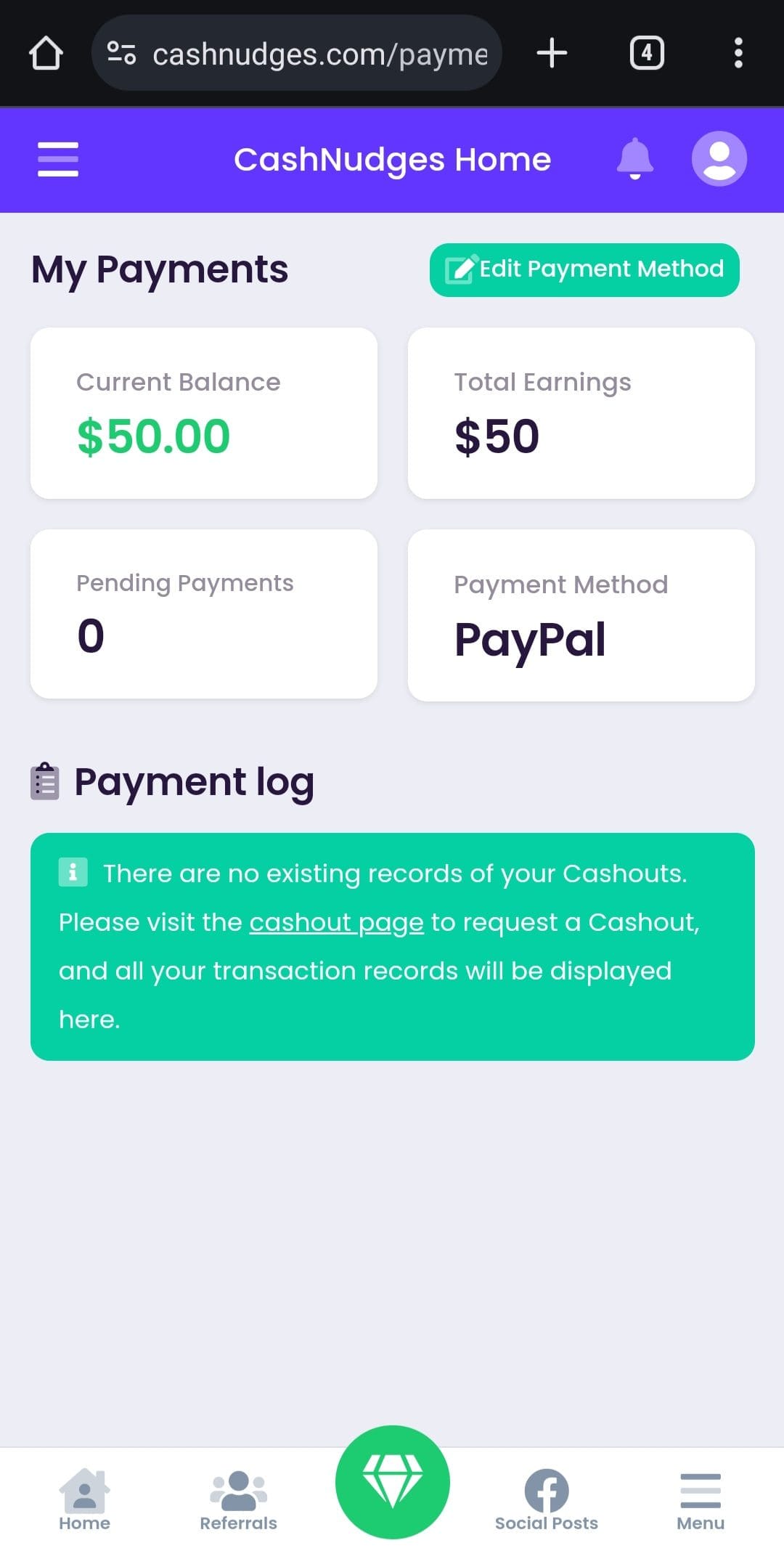This screenshot has height=1551, width=784.
Task: Tap the browser address bar
Action: point(297,53)
